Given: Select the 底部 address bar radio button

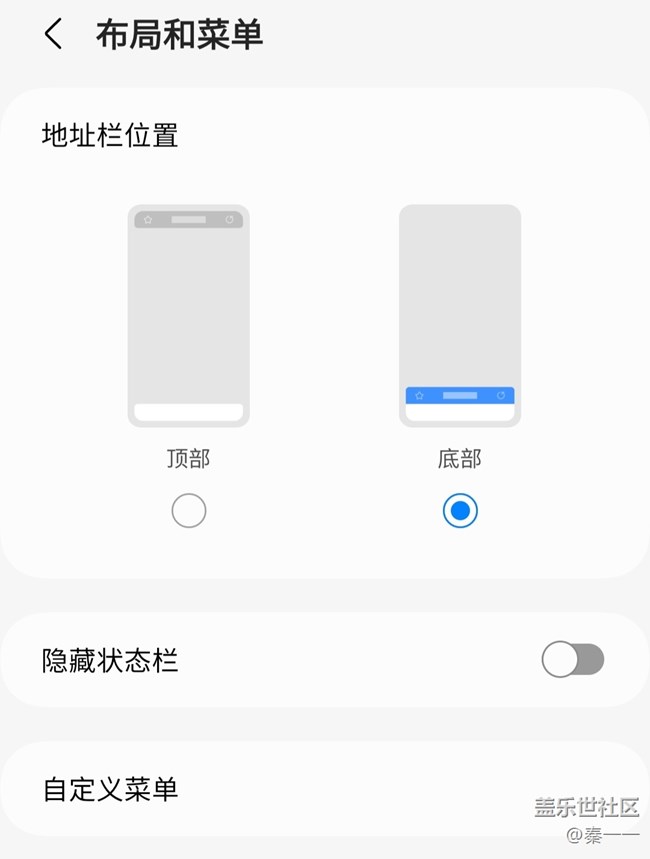Looking at the screenshot, I should (x=460, y=511).
